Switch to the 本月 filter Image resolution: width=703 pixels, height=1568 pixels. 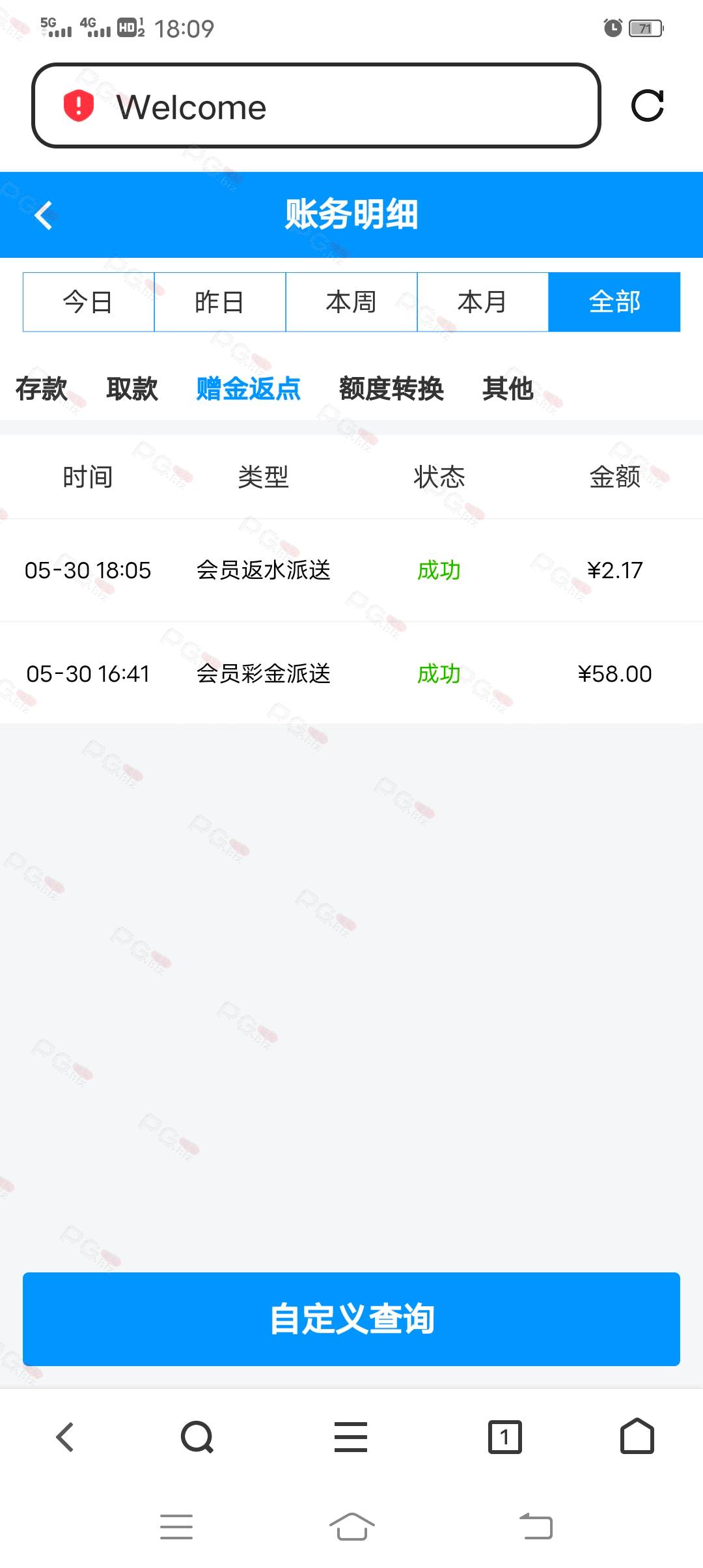click(483, 302)
